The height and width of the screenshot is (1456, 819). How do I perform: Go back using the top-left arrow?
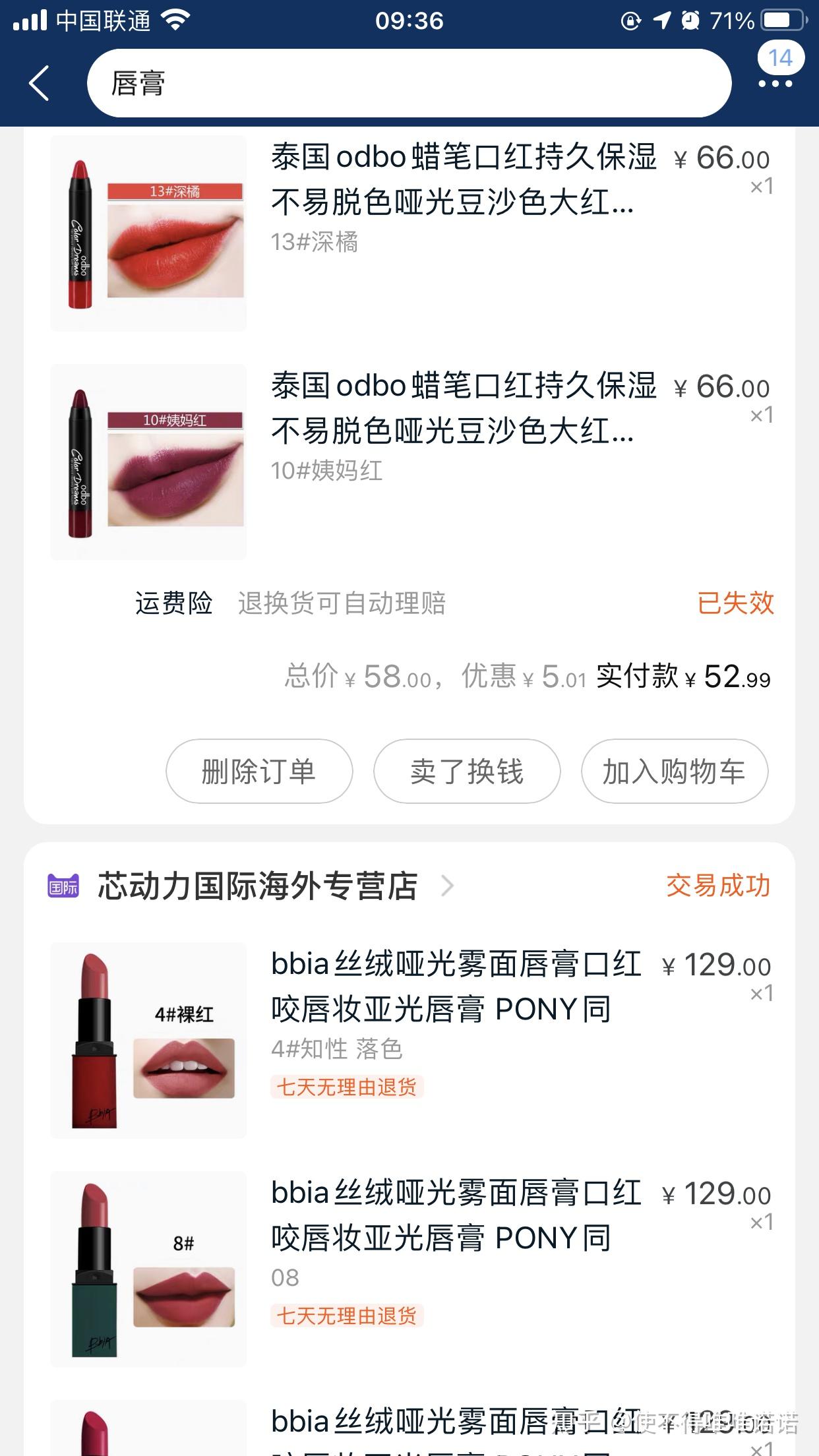(x=40, y=84)
